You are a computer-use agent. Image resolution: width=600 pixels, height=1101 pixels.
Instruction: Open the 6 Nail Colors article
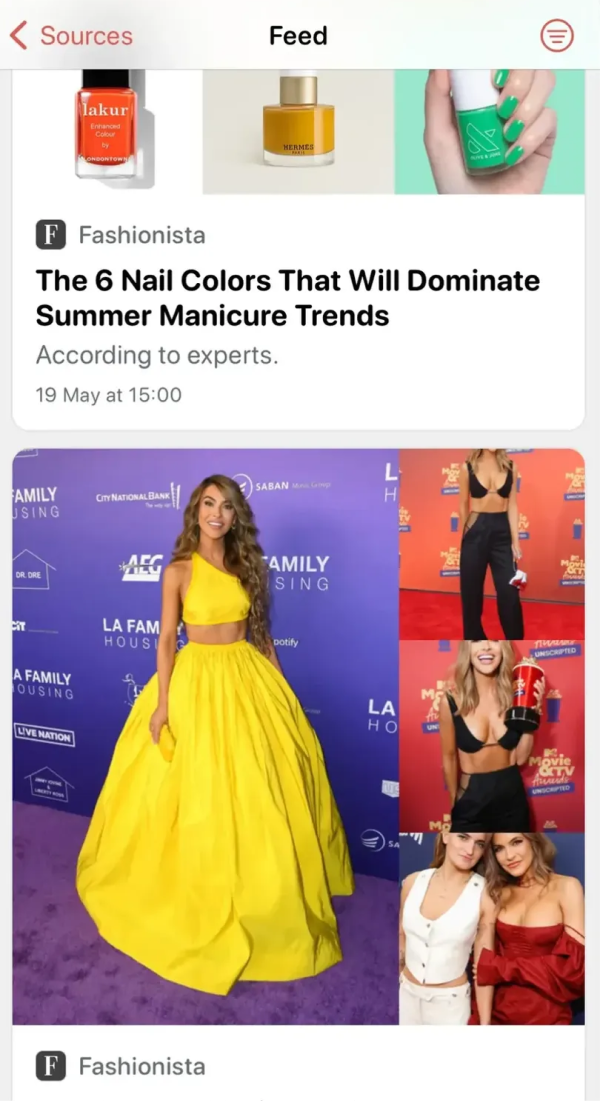[x=287, y=298]
